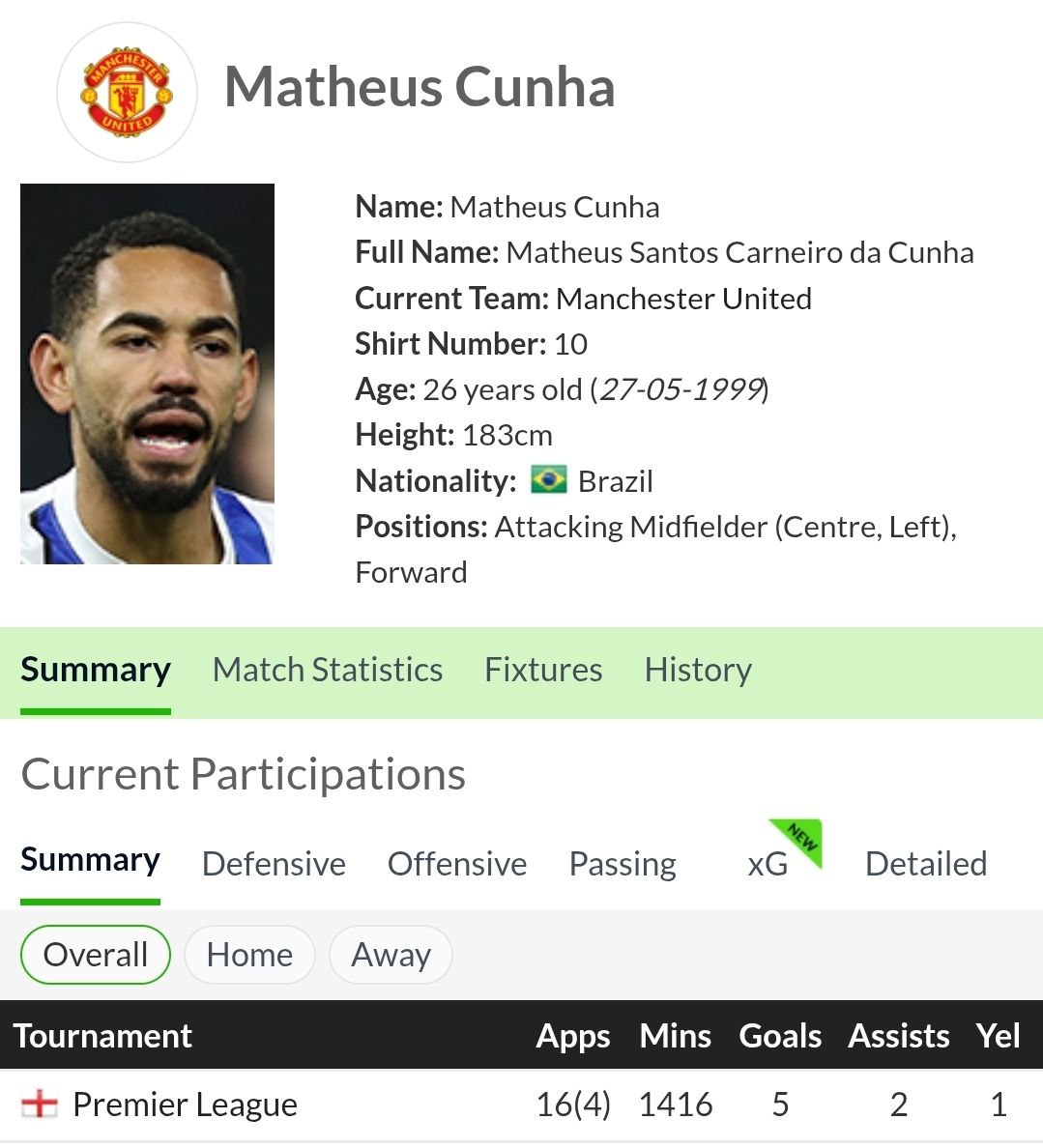Open the Manchester United team crest

point(127,93)
